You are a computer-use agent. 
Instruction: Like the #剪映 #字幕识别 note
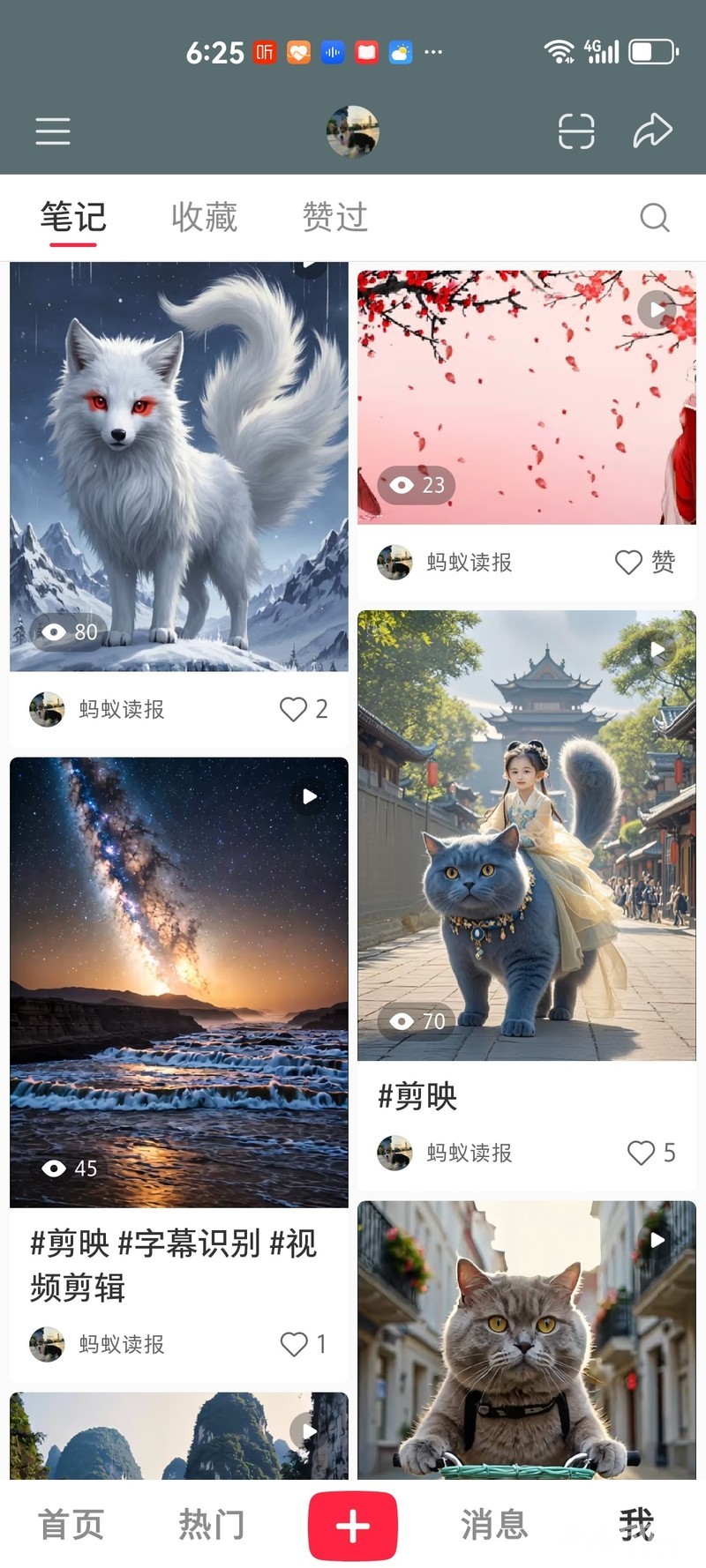click(x=294, y=1344)
